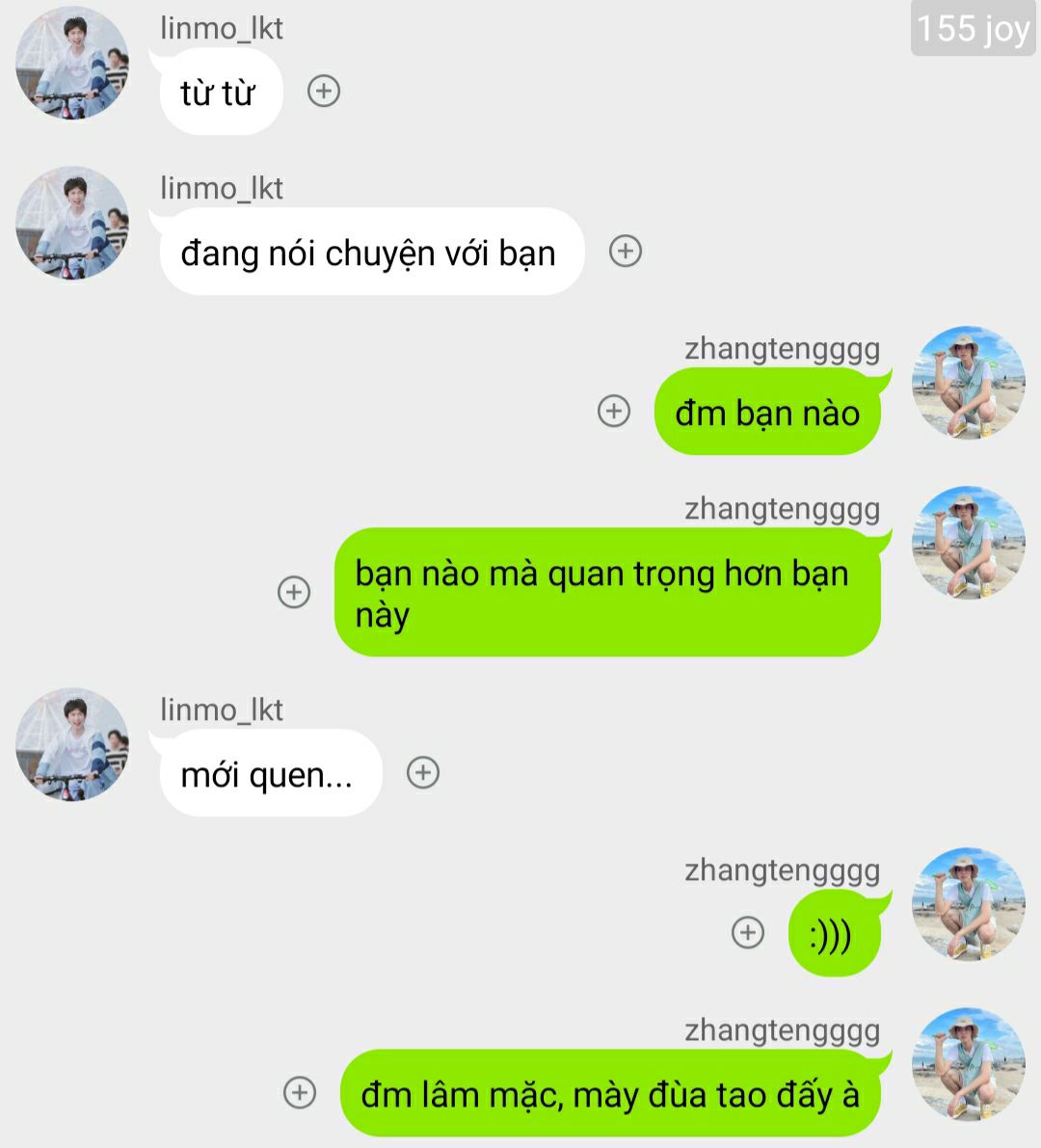Tap plus icon next to ":)))" message
The image size is (1041, 1148).
click(748, 932)
